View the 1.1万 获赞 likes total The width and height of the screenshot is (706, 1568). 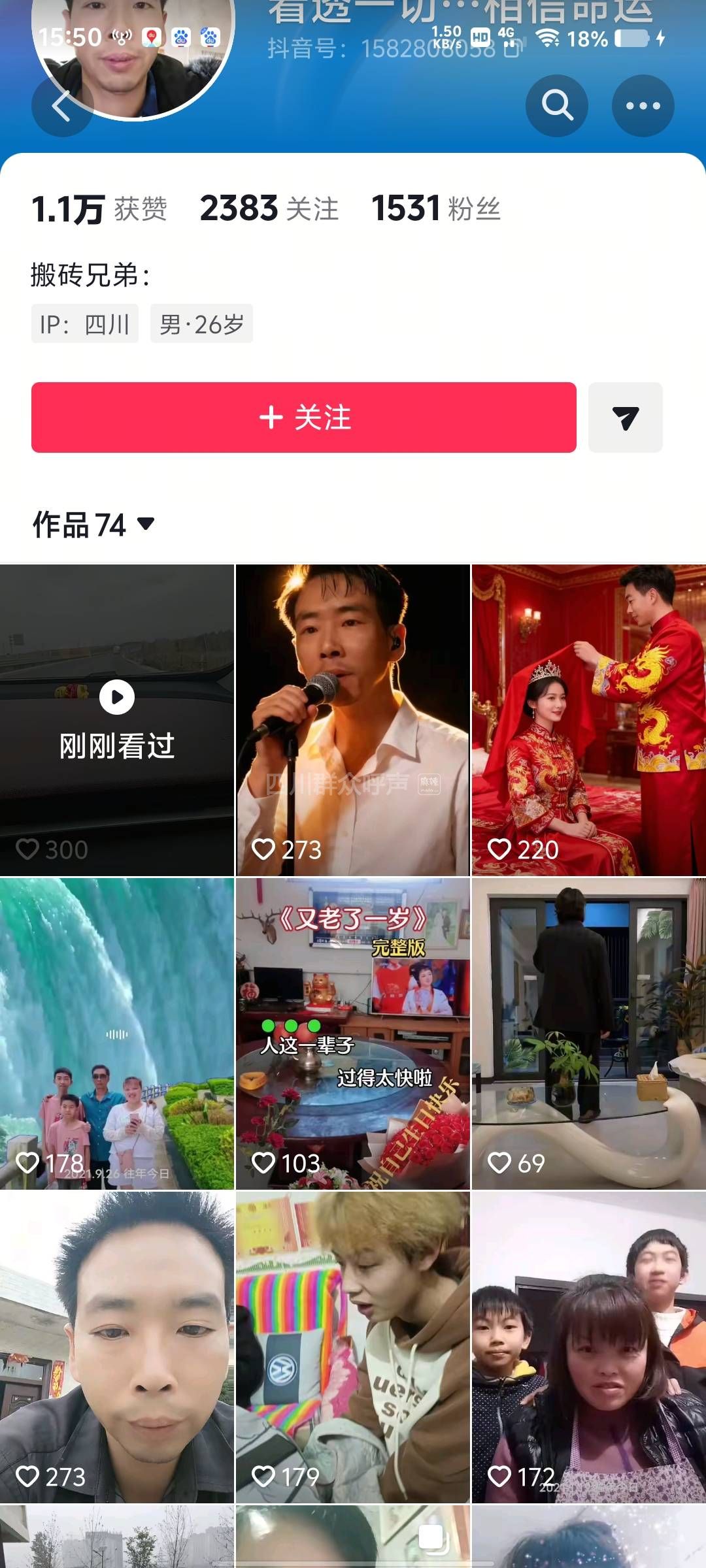pos(99,209)
